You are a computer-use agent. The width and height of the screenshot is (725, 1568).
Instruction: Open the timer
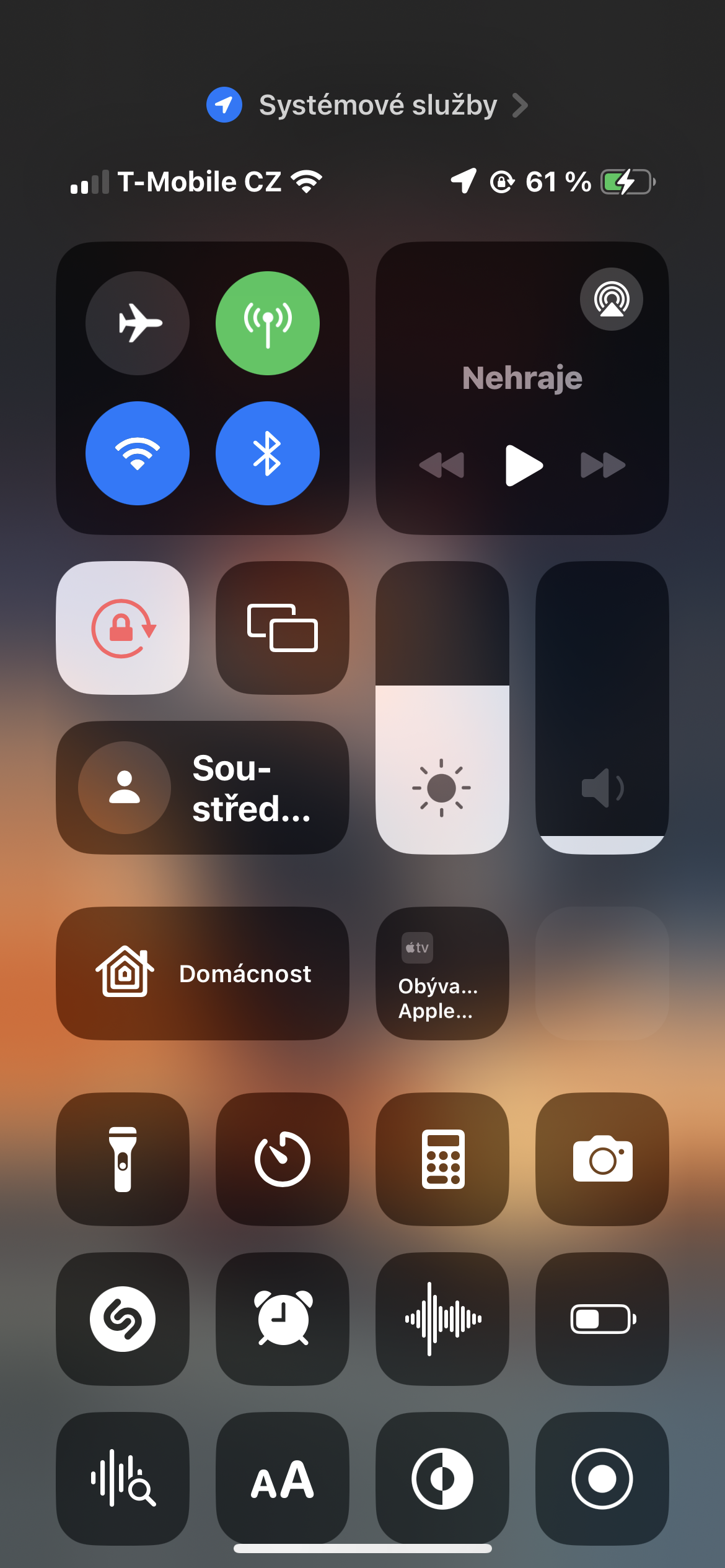283,1159
